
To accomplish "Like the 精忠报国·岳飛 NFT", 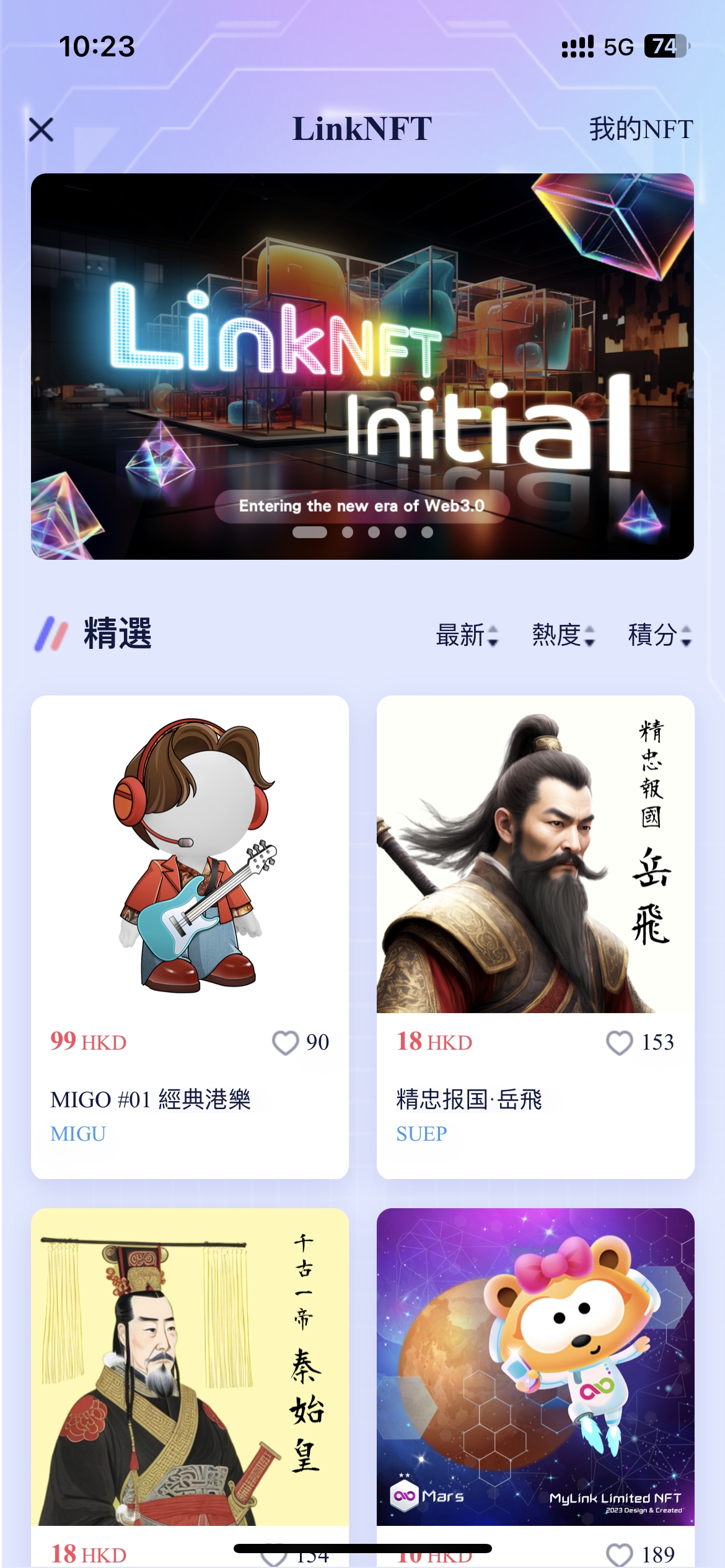I will click(619, 1042).
